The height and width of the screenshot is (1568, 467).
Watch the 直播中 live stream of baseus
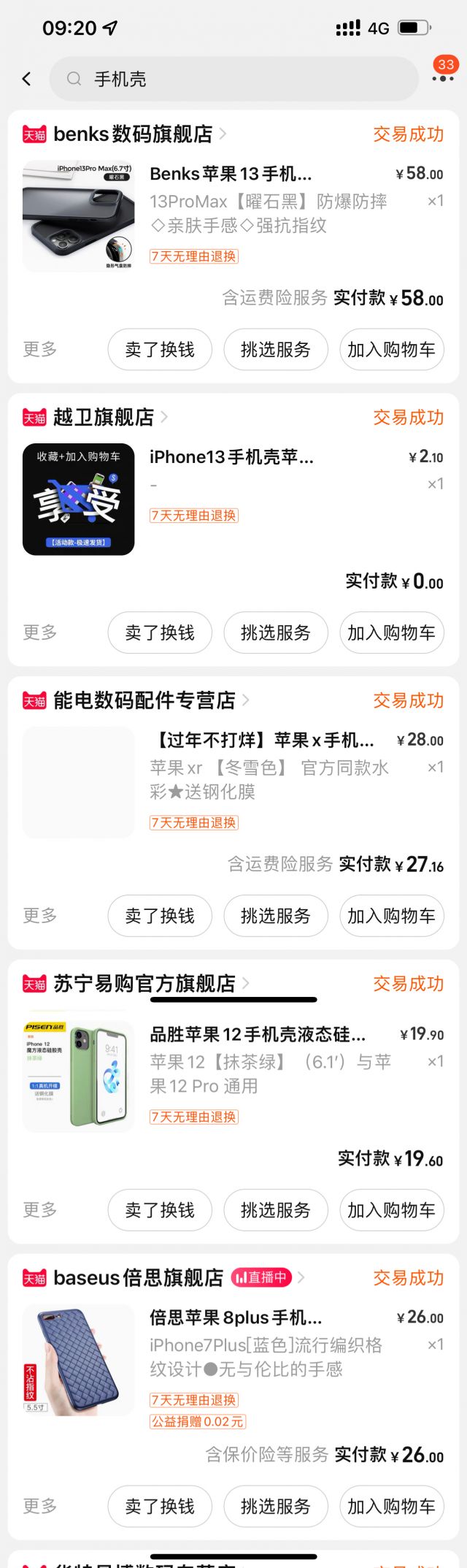260,1277
